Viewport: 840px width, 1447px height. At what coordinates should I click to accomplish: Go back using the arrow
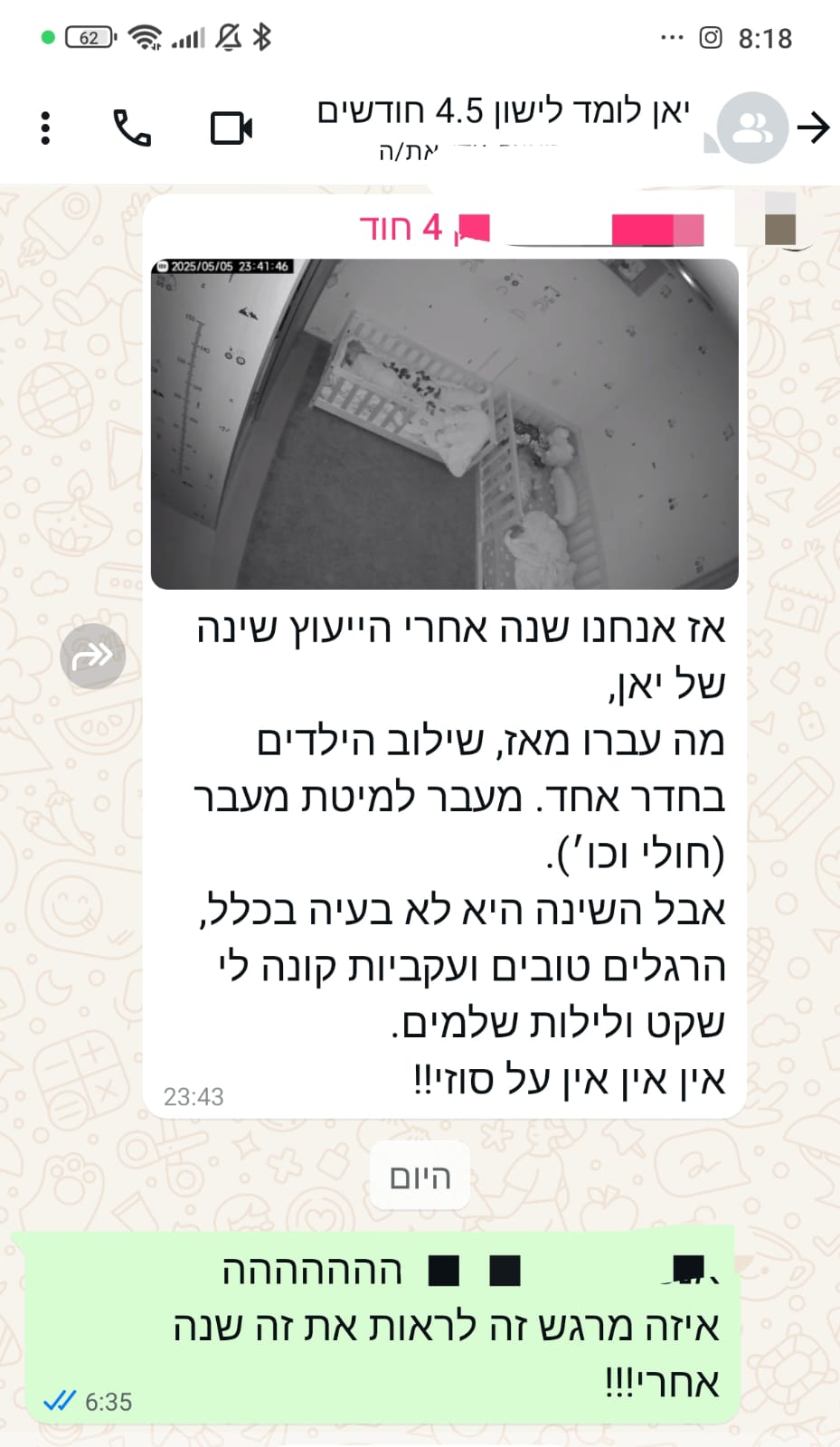[x=814, y=128]
